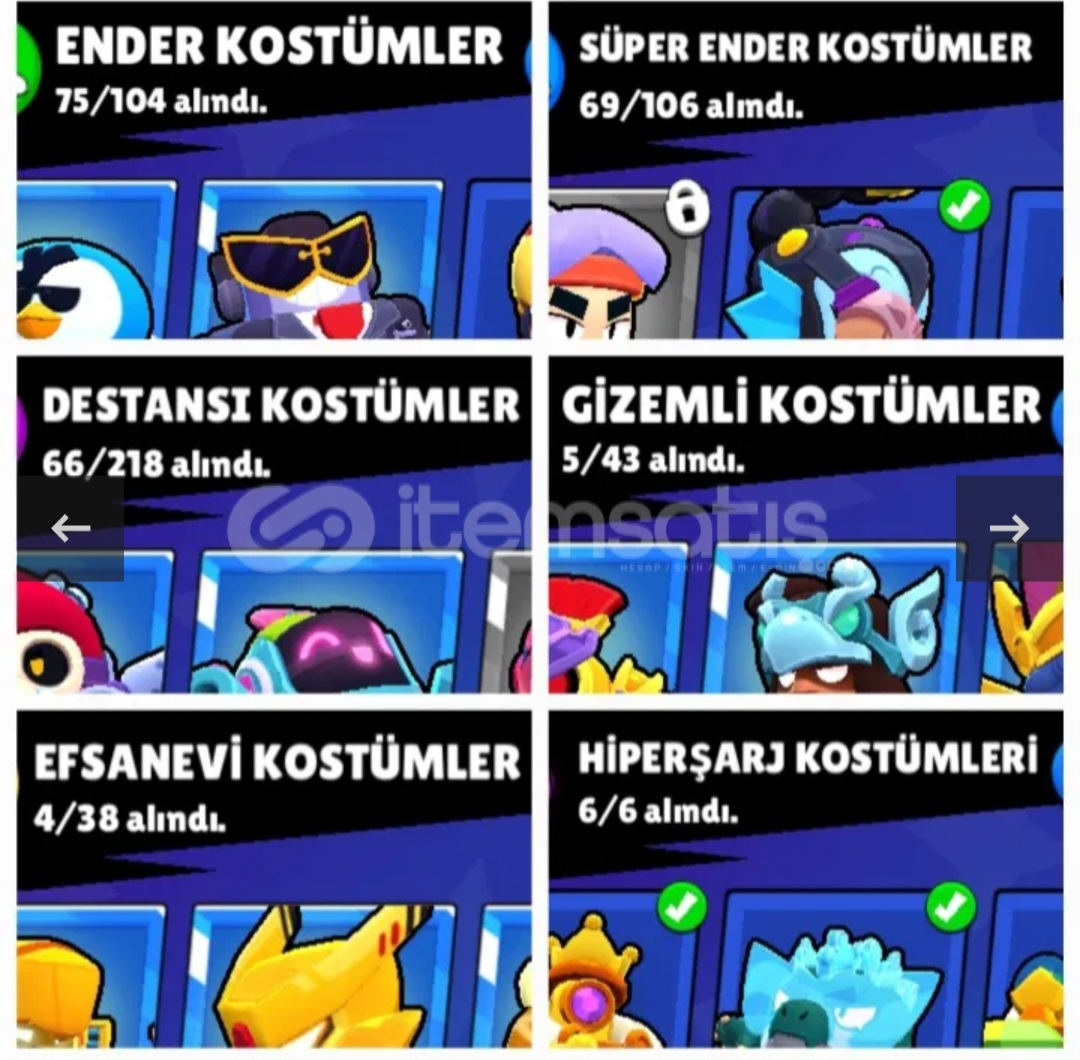Go to the next gallery image

click(1009, 528)
